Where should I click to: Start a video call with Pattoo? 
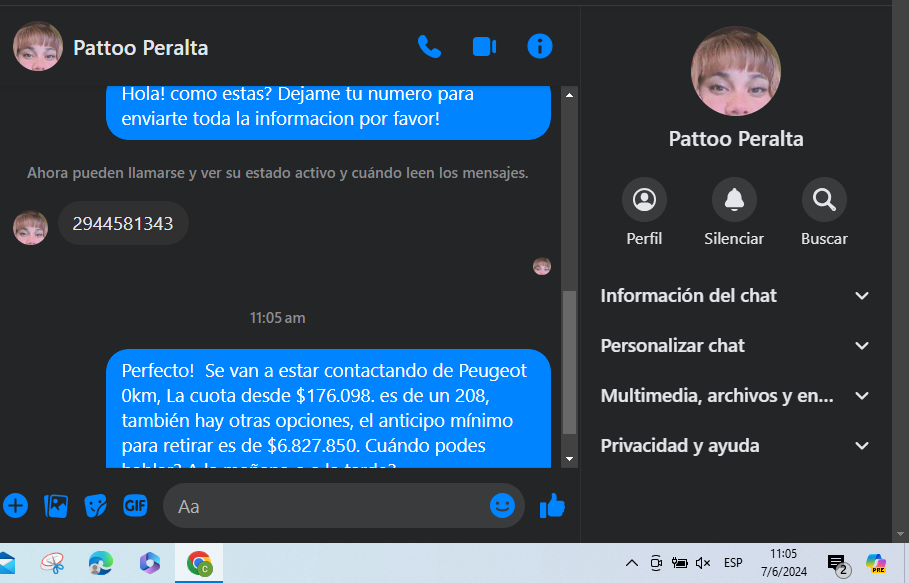coord(484,46)
